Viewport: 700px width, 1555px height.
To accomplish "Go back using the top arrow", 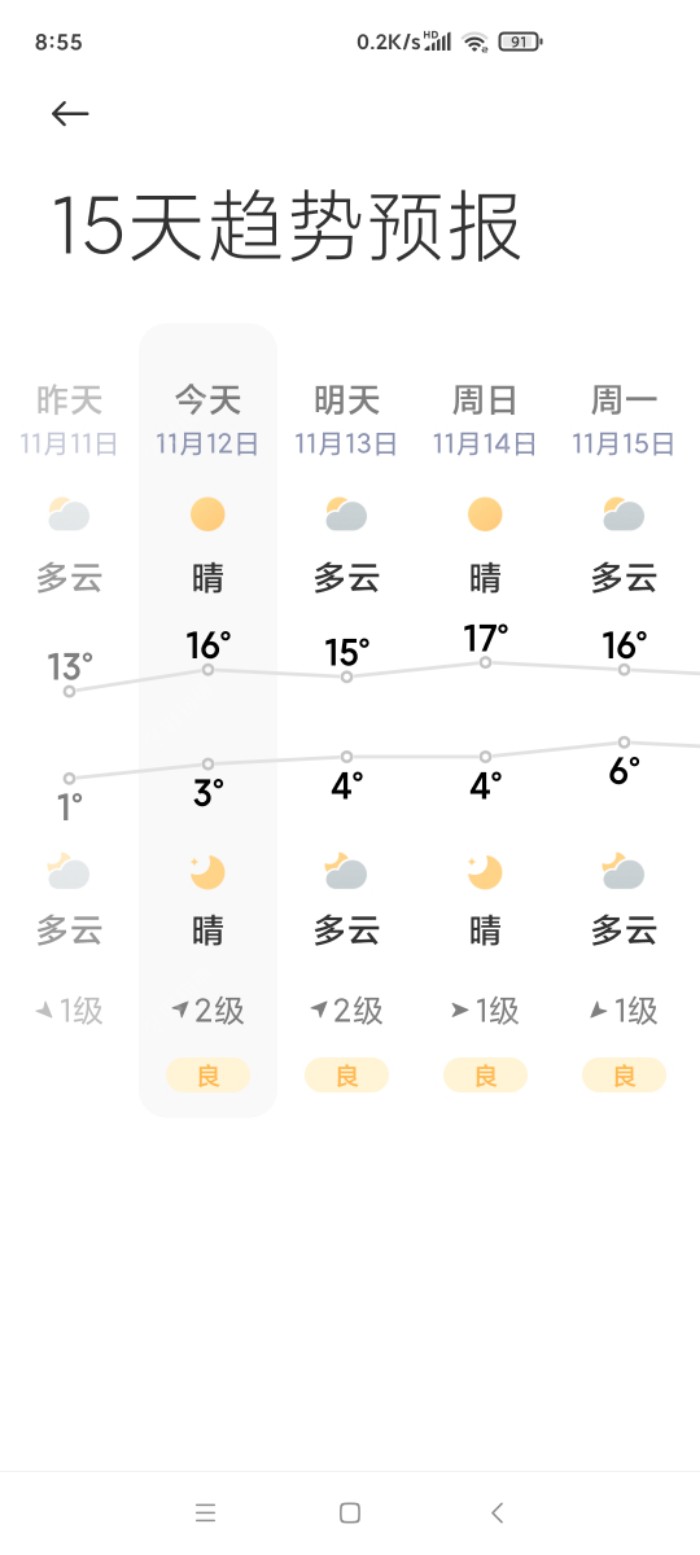I will (x=70, y=114).
